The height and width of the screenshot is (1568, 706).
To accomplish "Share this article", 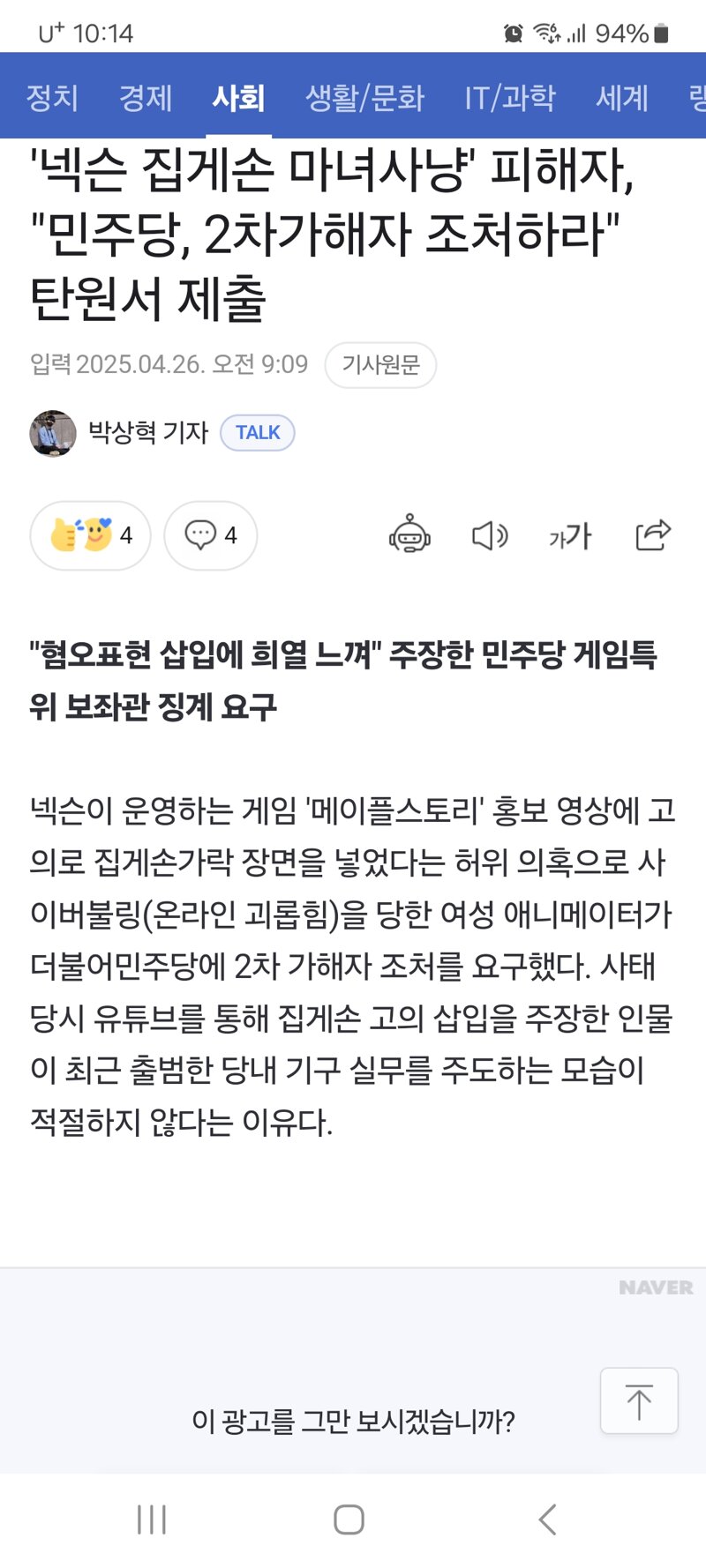I will tap(653, 534).
